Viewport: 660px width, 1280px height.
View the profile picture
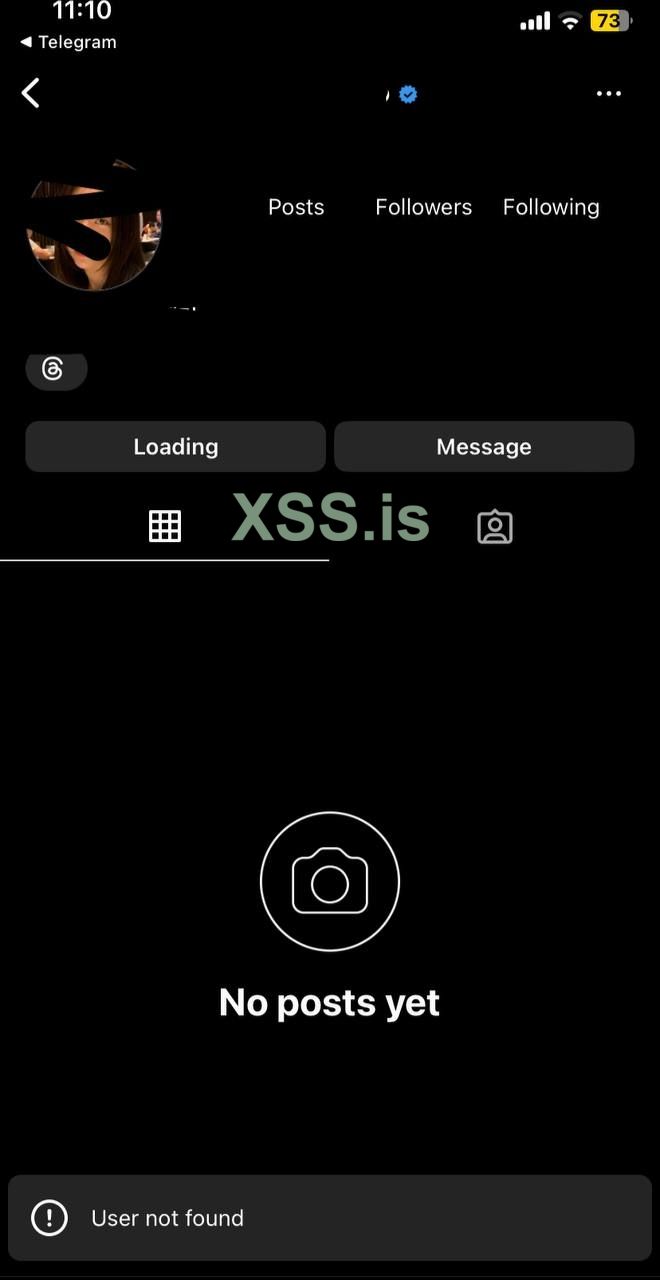click(x=94, y=228)
